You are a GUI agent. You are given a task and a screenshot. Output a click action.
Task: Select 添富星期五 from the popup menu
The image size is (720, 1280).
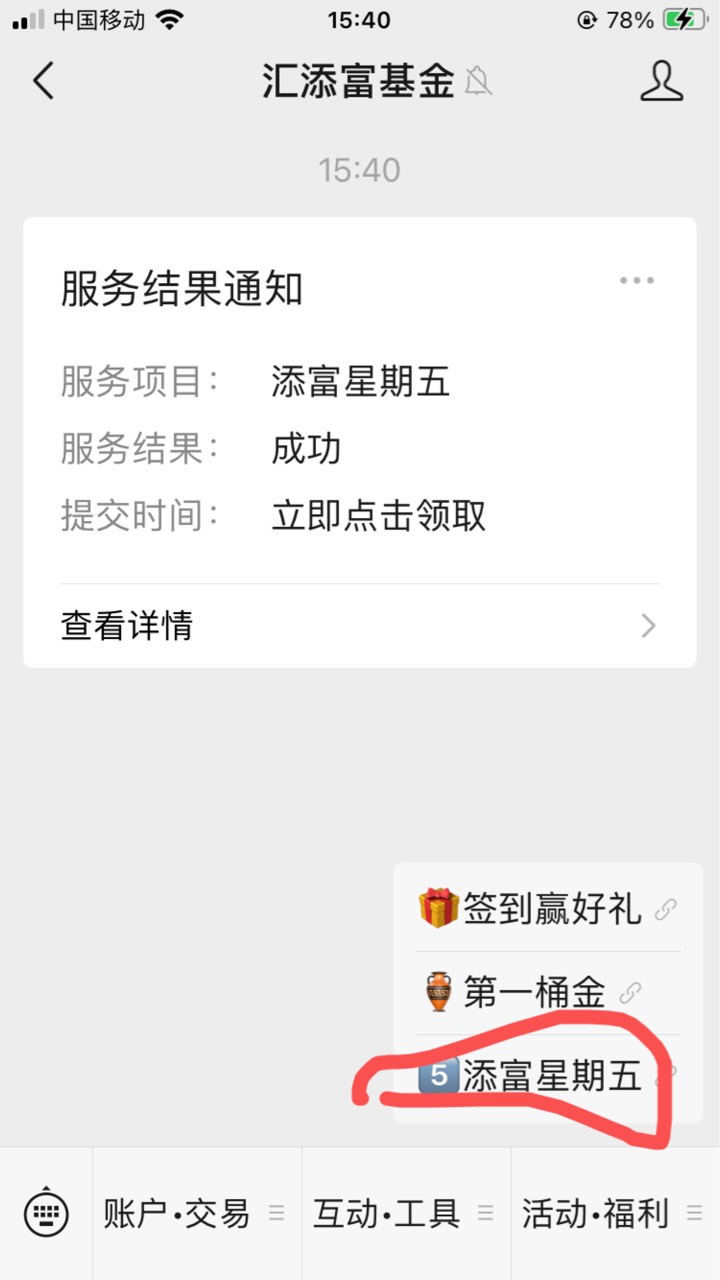click(x=548, y=1077)
